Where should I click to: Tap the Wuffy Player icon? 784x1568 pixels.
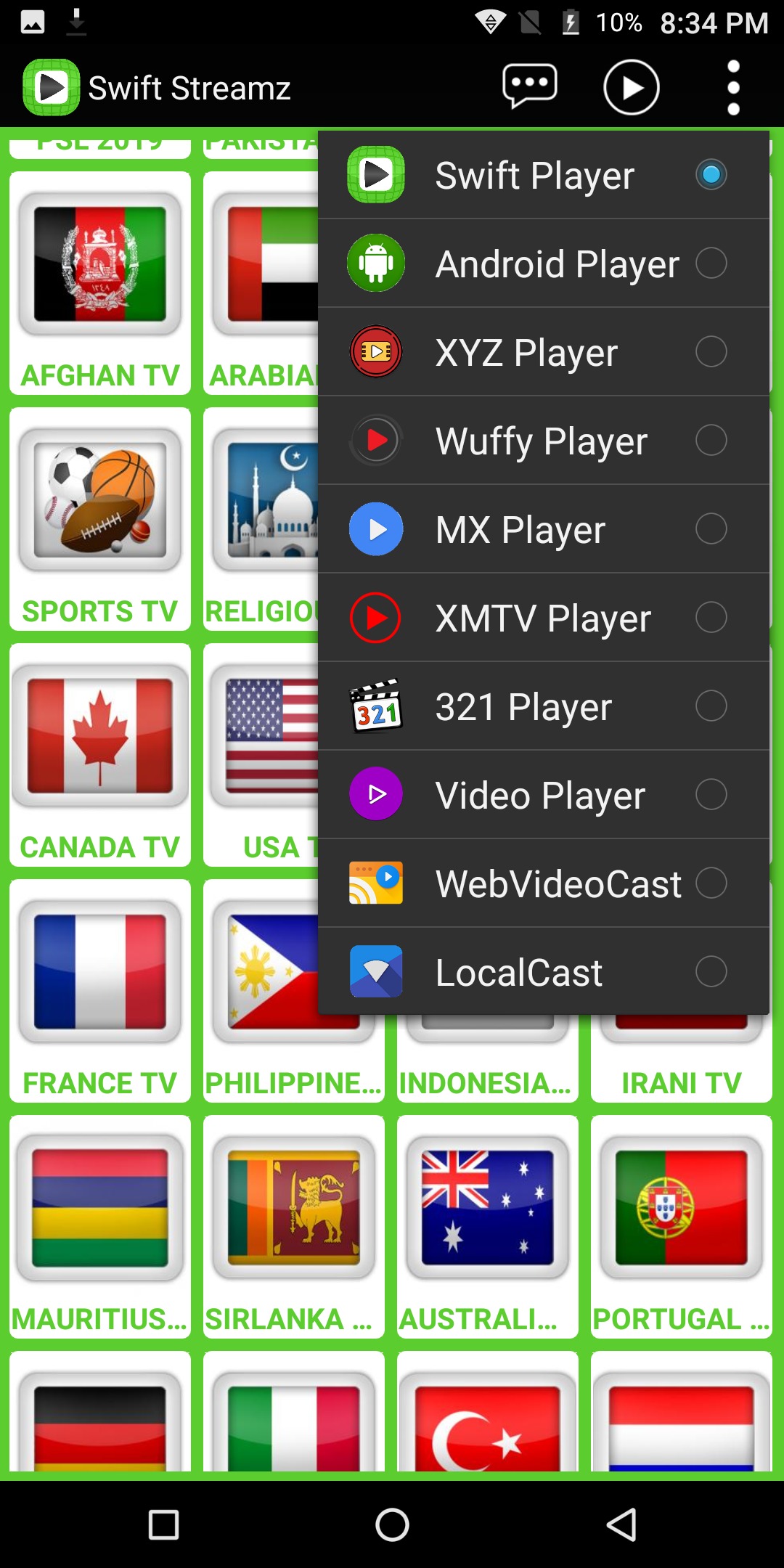tap(375, 440)
